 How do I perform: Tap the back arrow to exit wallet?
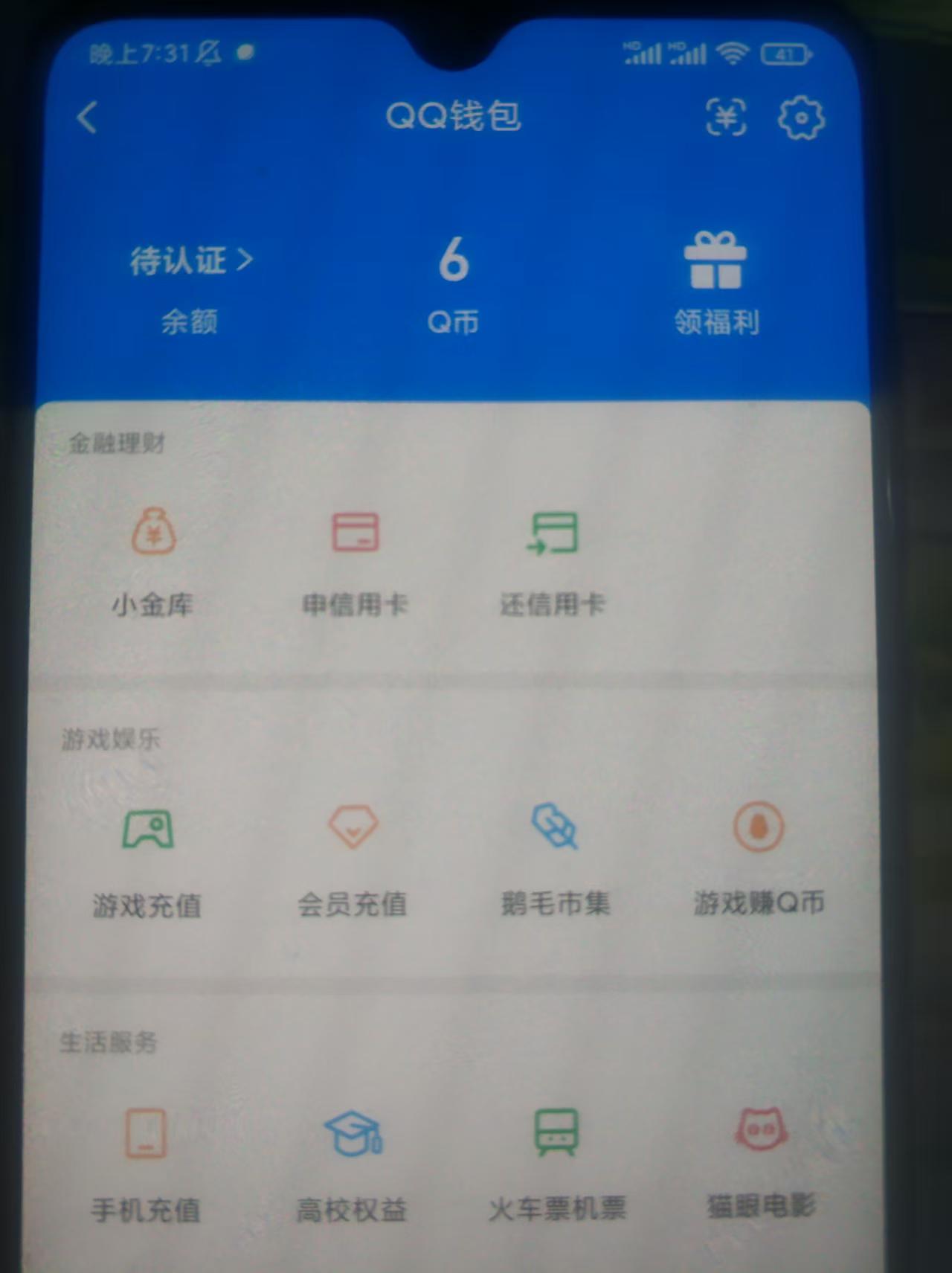pos(88,118)
